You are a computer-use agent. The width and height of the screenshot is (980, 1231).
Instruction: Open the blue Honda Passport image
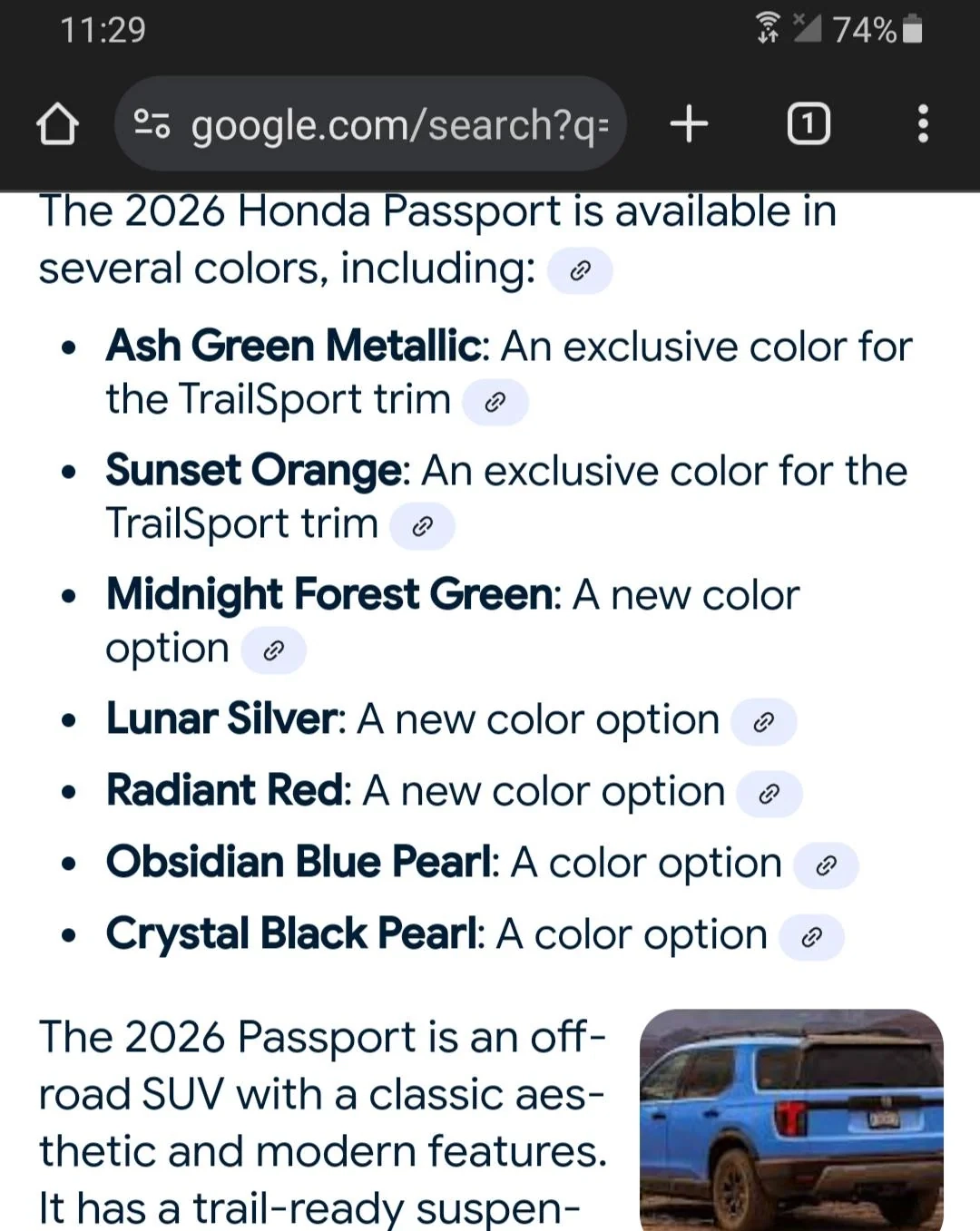point(790,1119)
